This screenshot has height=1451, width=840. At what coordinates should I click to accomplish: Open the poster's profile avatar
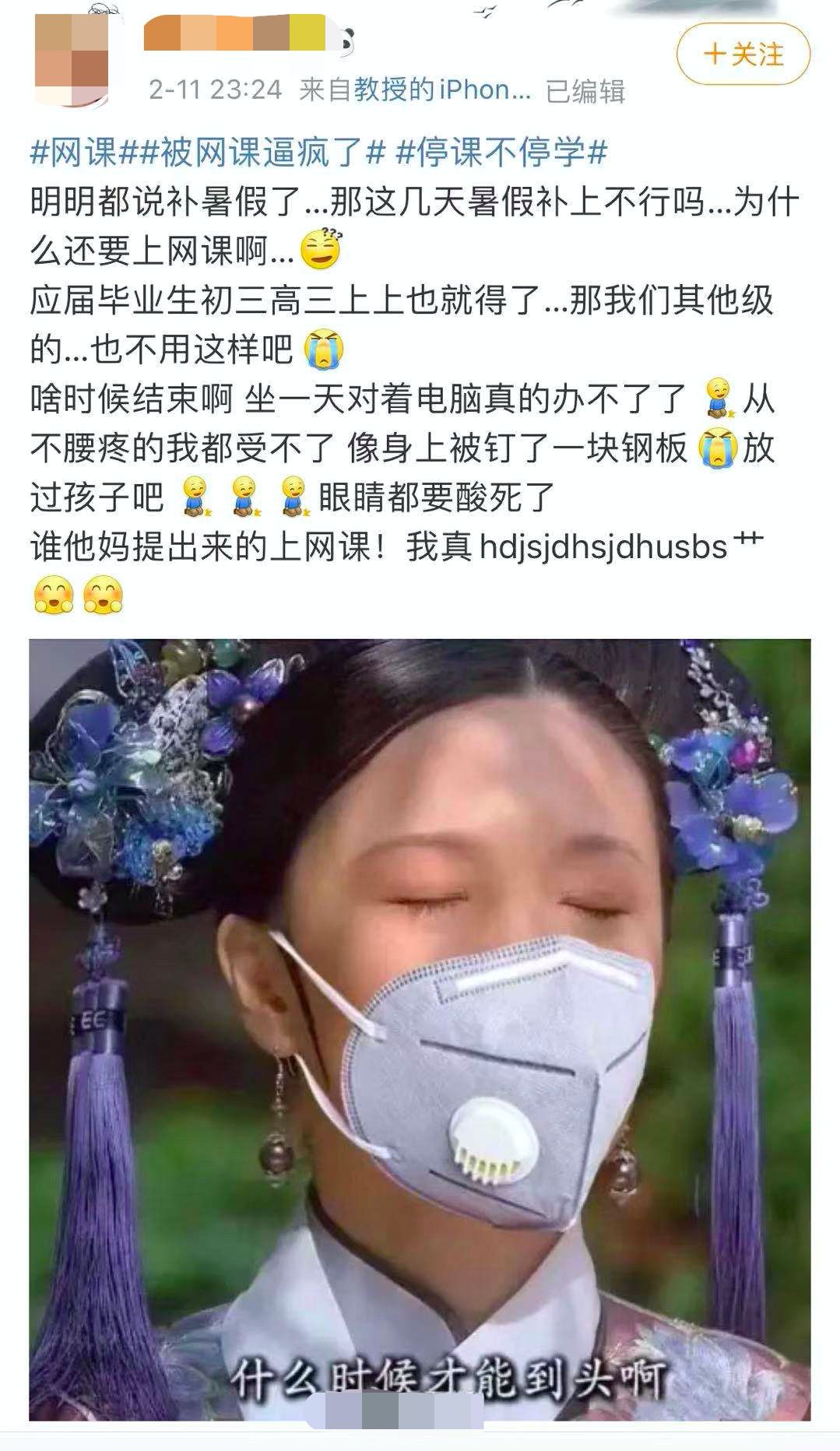pyautogui.click(x=72, y=60)
